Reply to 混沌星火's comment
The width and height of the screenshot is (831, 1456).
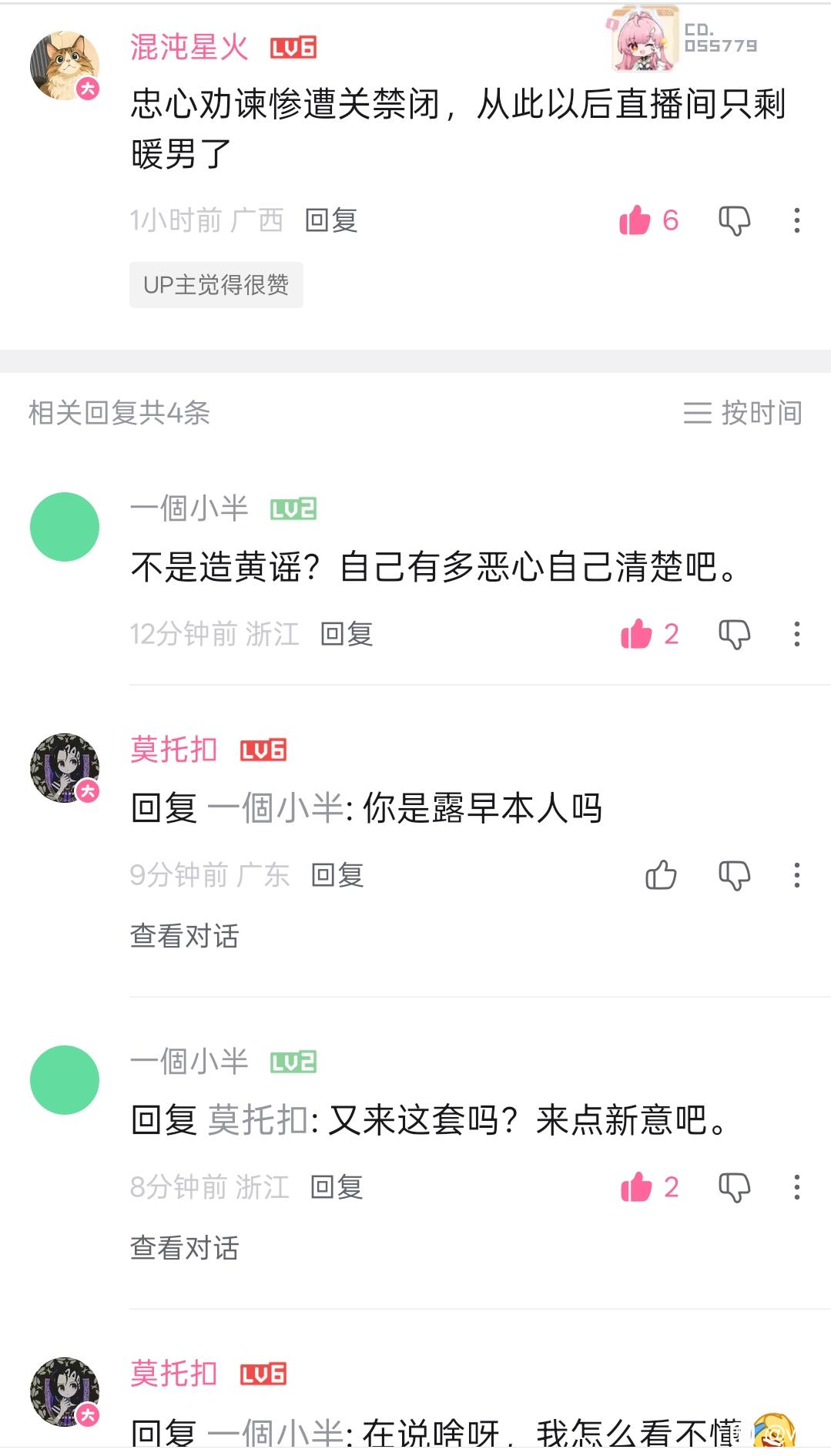click(331, 220)
